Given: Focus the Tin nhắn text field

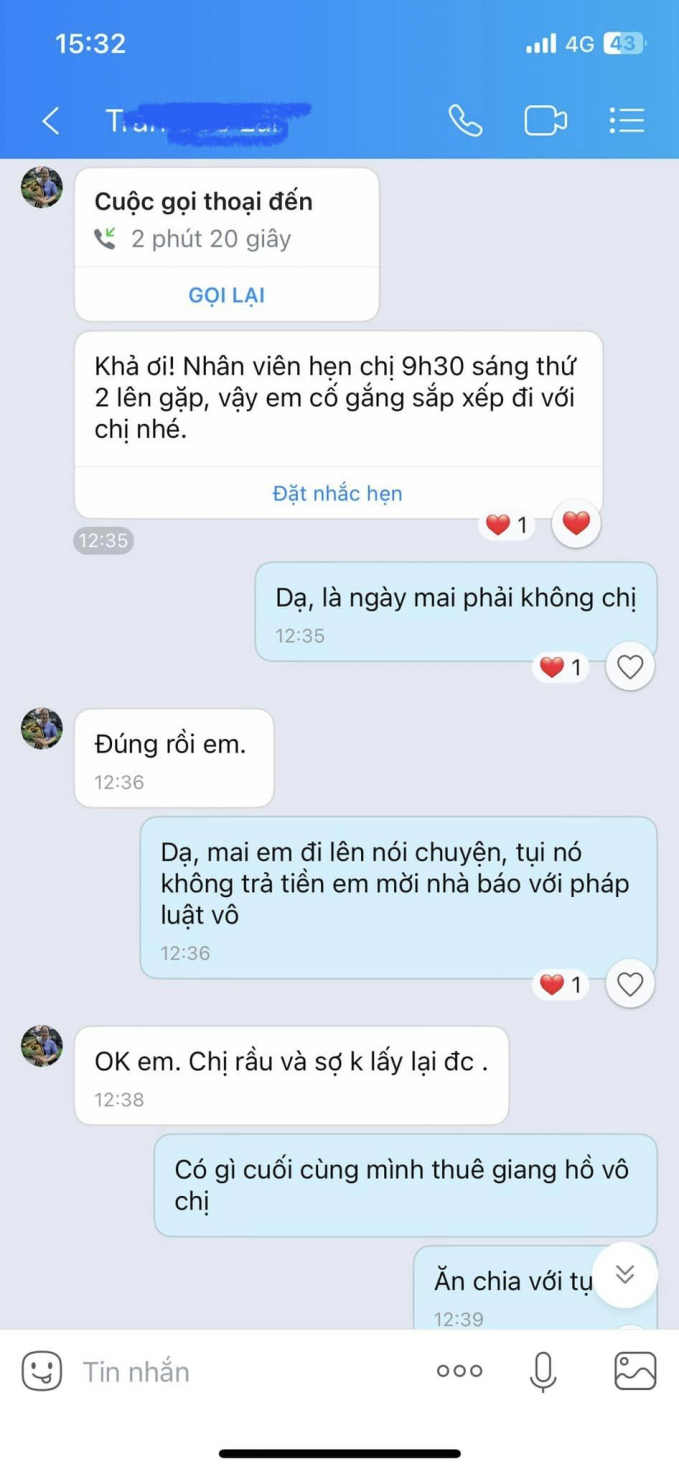Looking at the screenshot, I should pyautogui.click(x=250, y=1371).
